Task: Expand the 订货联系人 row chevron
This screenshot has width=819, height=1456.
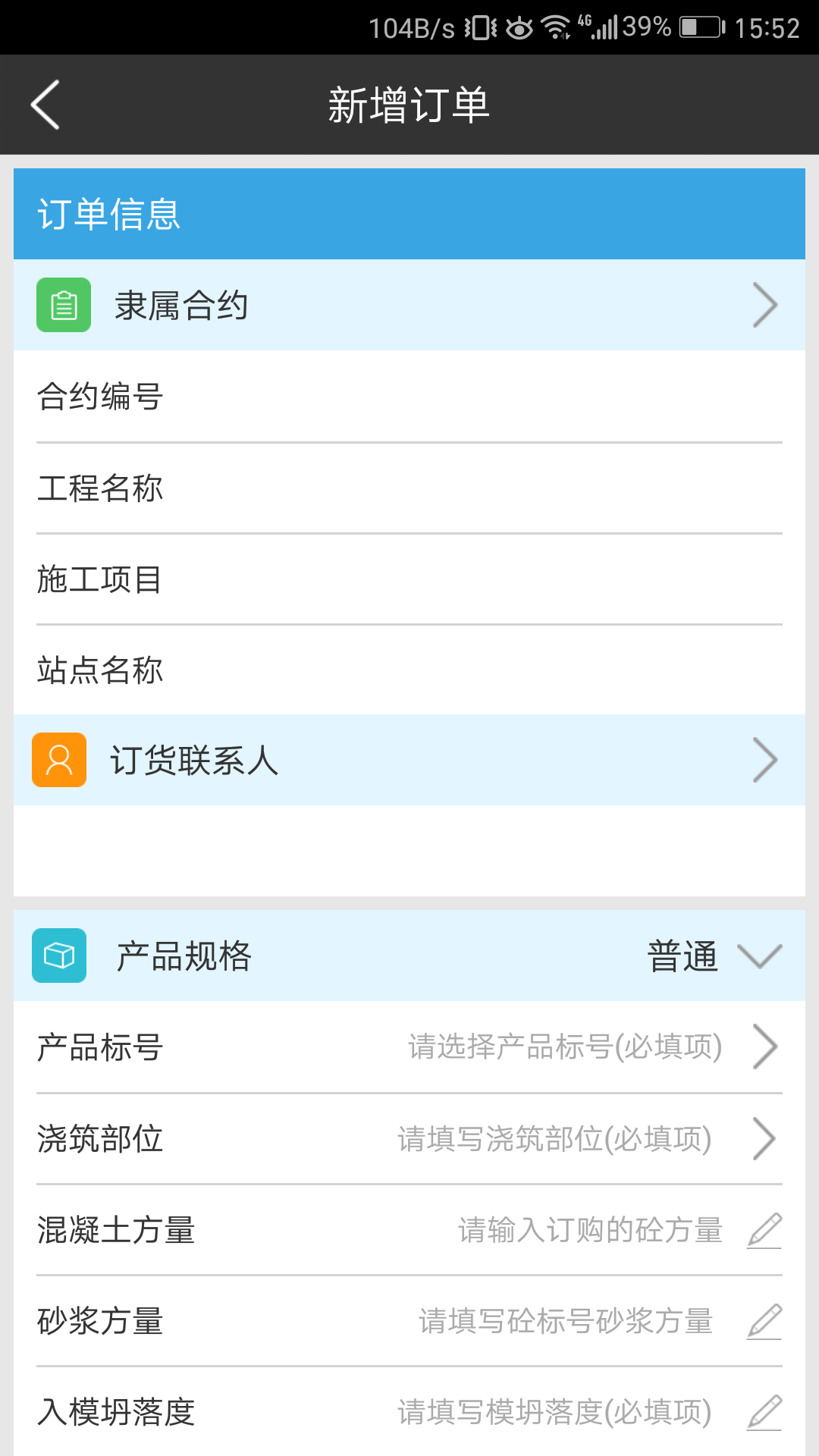Action: tap(764, 759)
